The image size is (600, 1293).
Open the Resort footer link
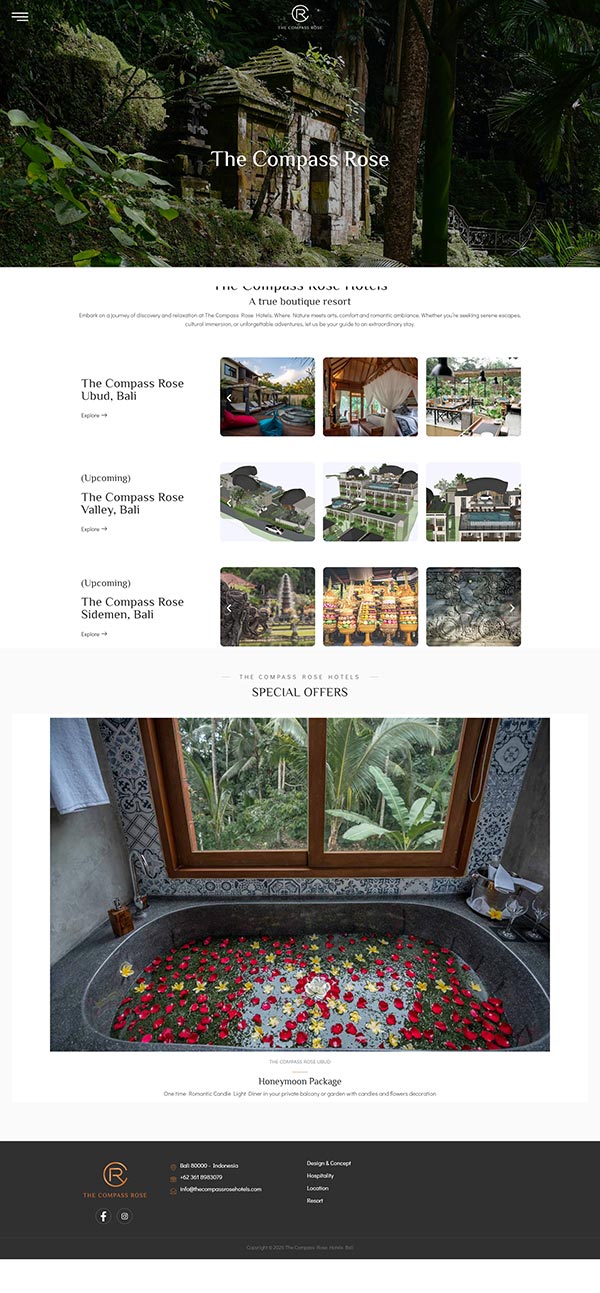click(315, 1200)
